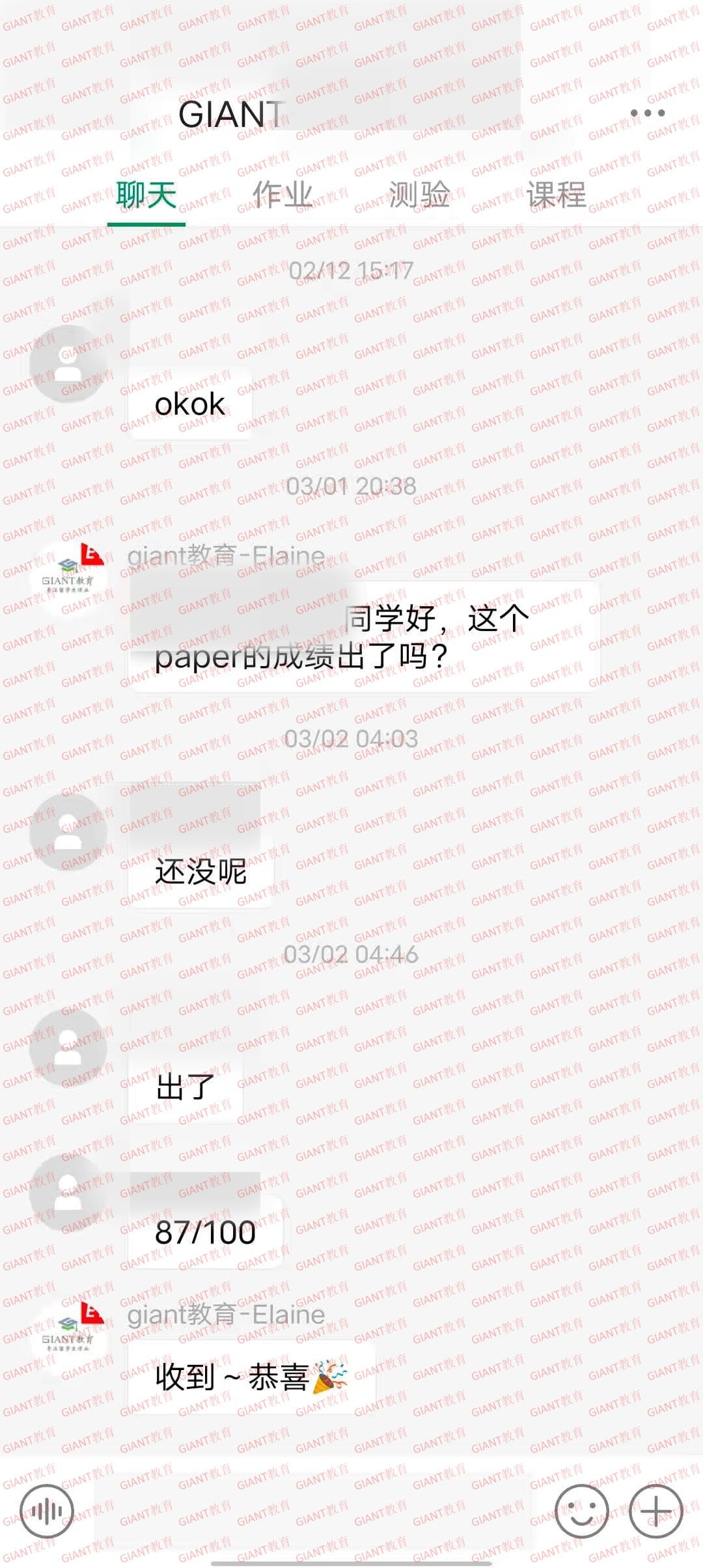Screen dimensions: 703x1568
Task: Switch to the 作业 tab
Action: (x=283, y=195)
